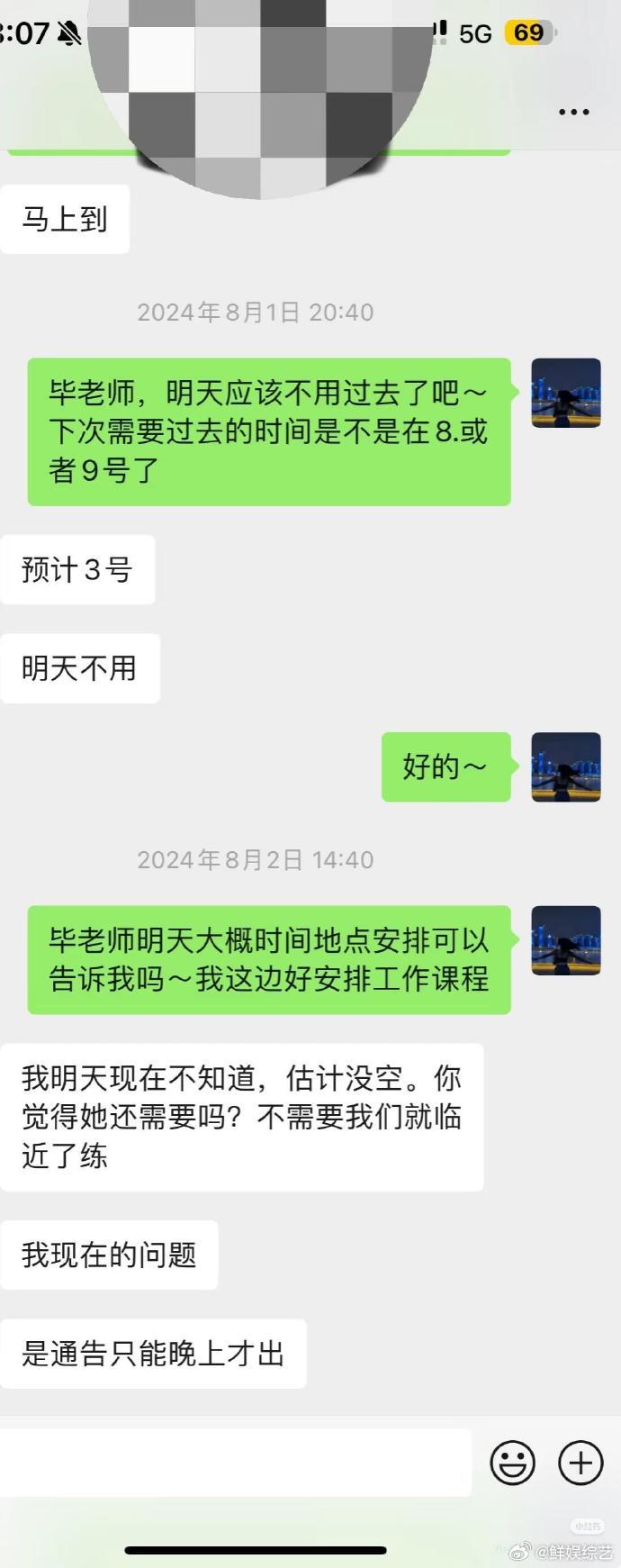Open sender avatar beside the 好的～ message
Viewport: 621px width, 1568px height.
[565, 767]
